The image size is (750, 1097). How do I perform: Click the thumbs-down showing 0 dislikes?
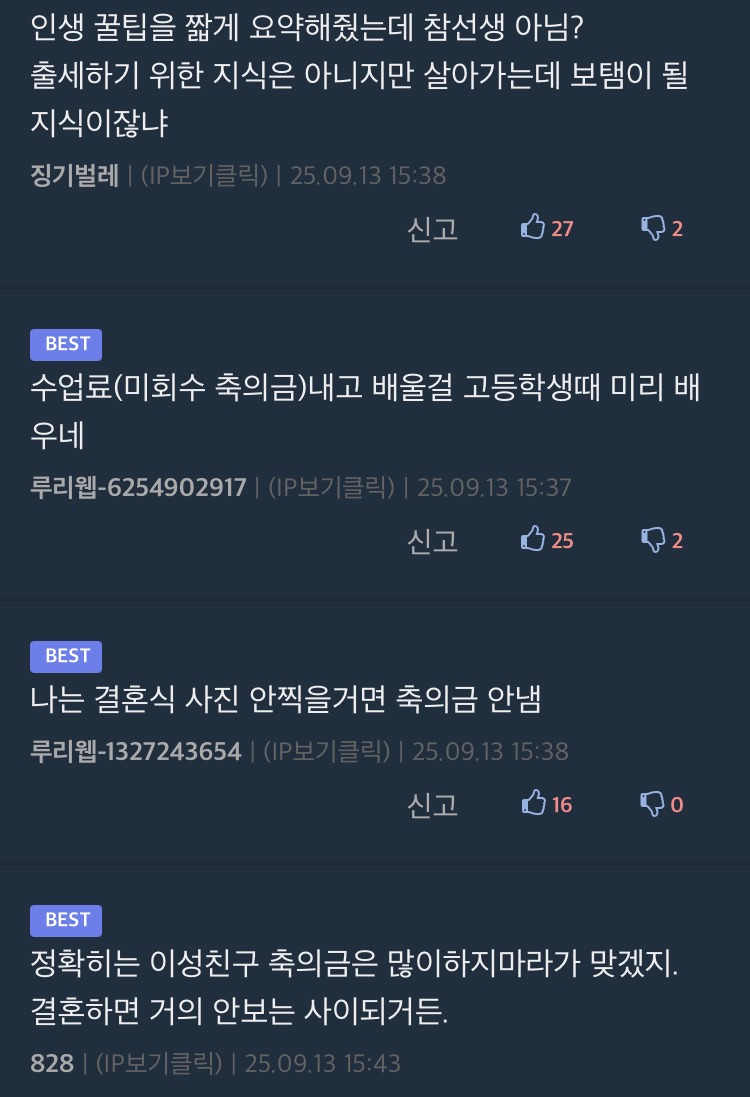(651, 803)
